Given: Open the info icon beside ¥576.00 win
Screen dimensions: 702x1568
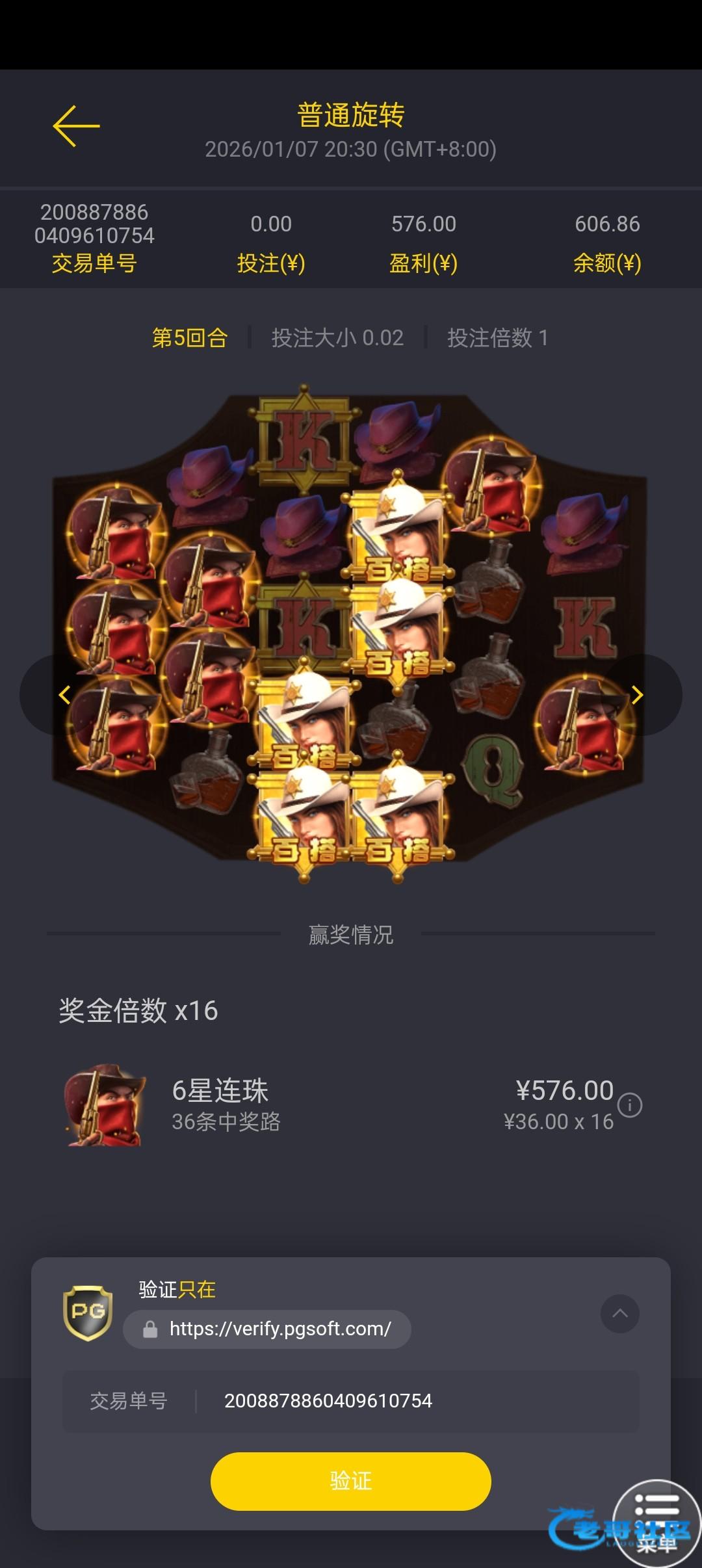Looking at the screenshot, I should pyautogui.click(x=629, y=1105).
